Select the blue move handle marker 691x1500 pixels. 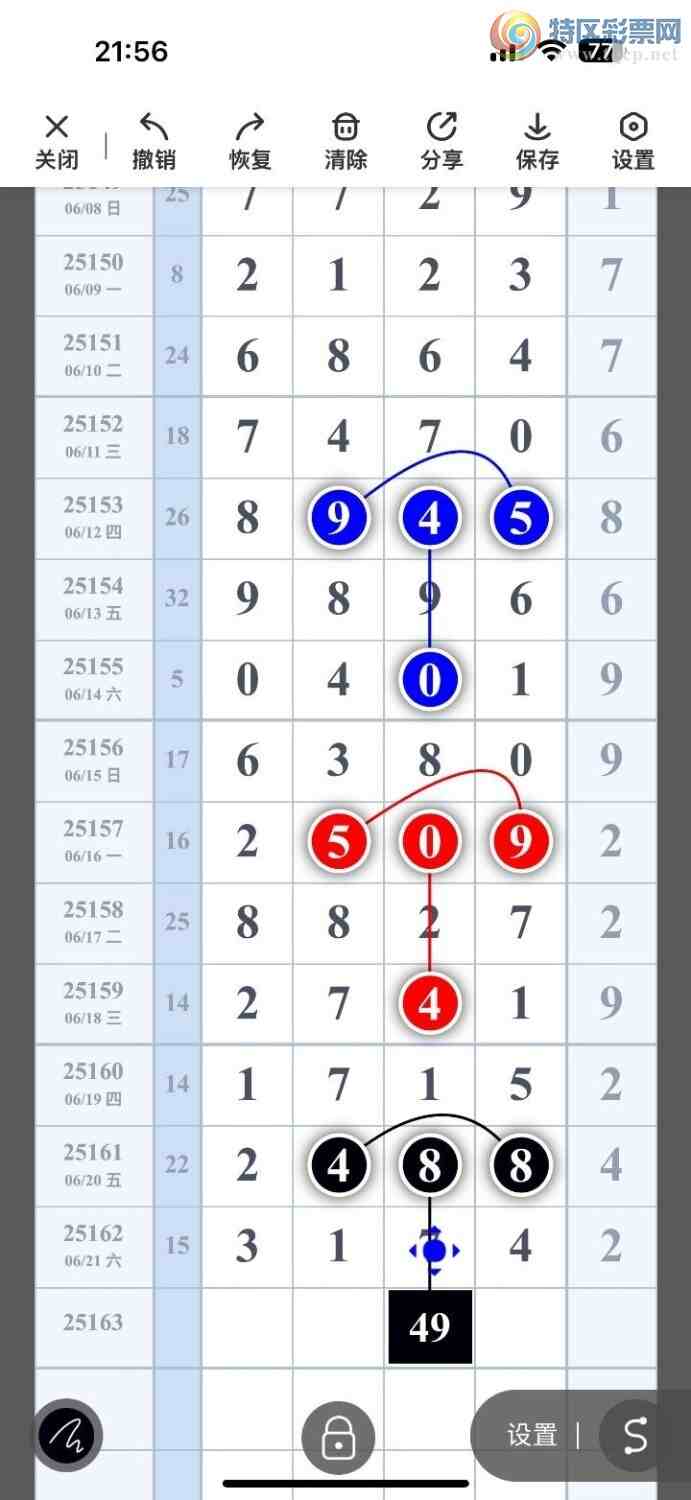click(434, 1250)
